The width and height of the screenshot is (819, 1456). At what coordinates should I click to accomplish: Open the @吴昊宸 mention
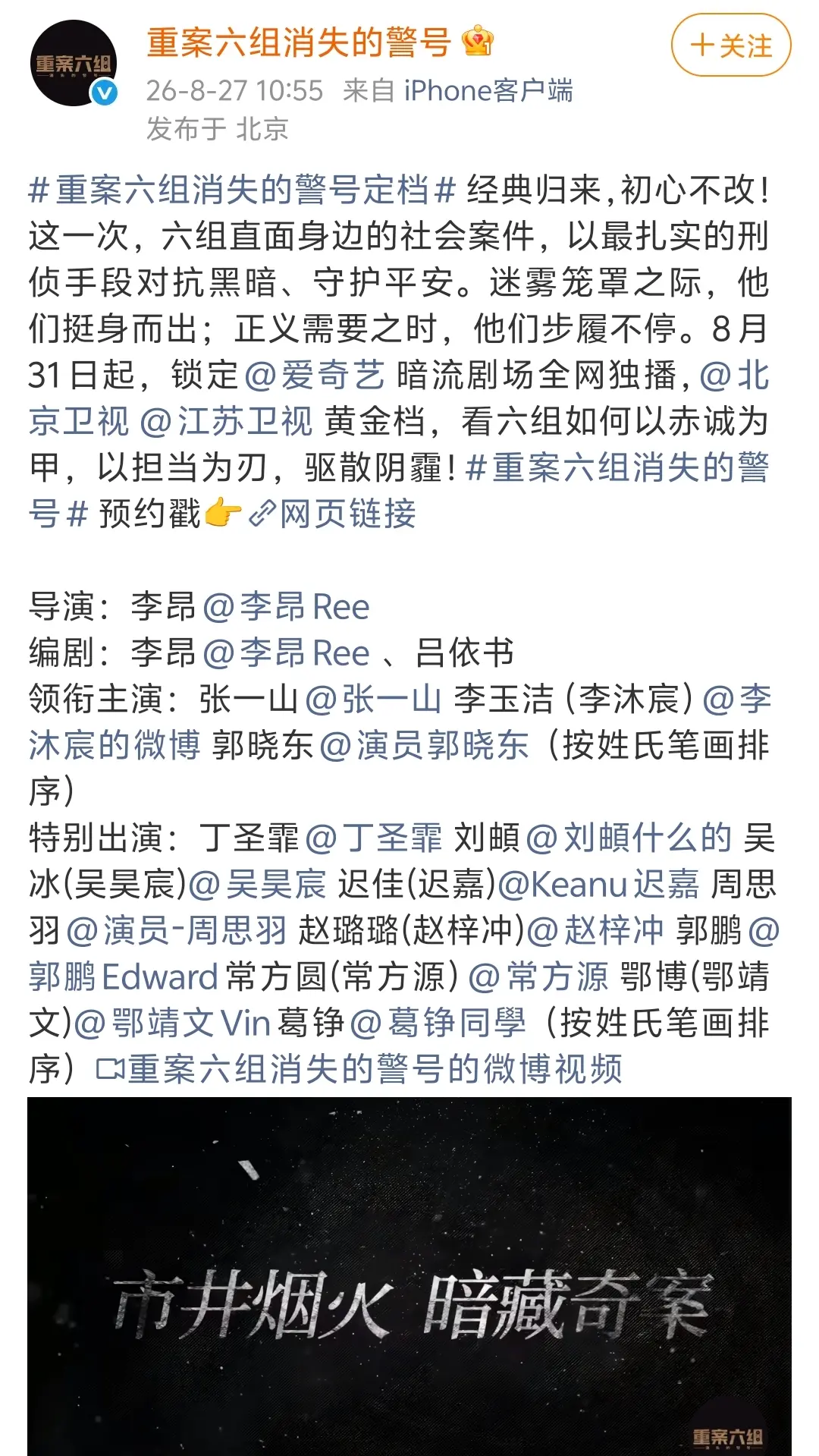[x=257, y=884]
